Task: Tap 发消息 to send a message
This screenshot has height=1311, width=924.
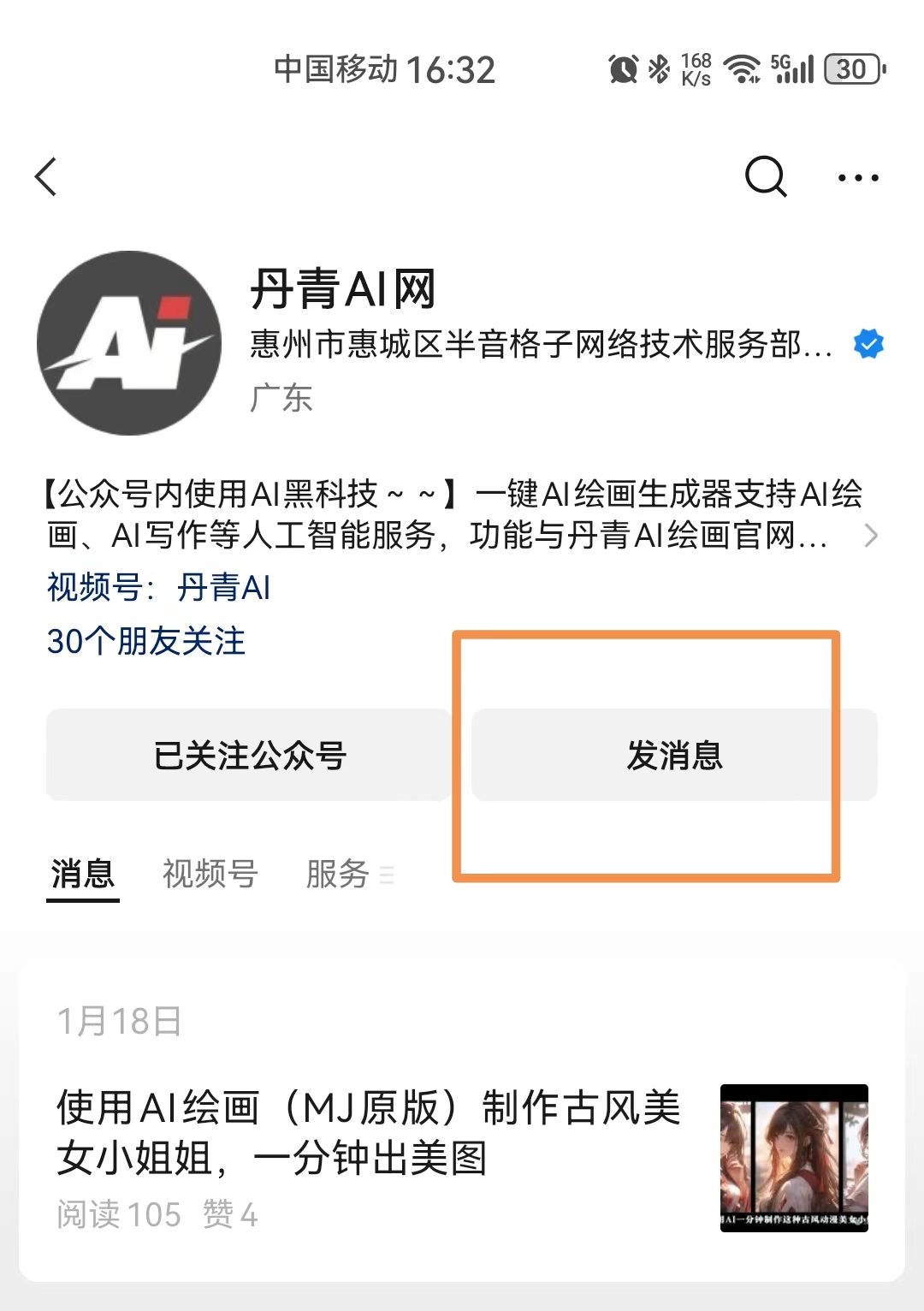Action: click(674, 756)
